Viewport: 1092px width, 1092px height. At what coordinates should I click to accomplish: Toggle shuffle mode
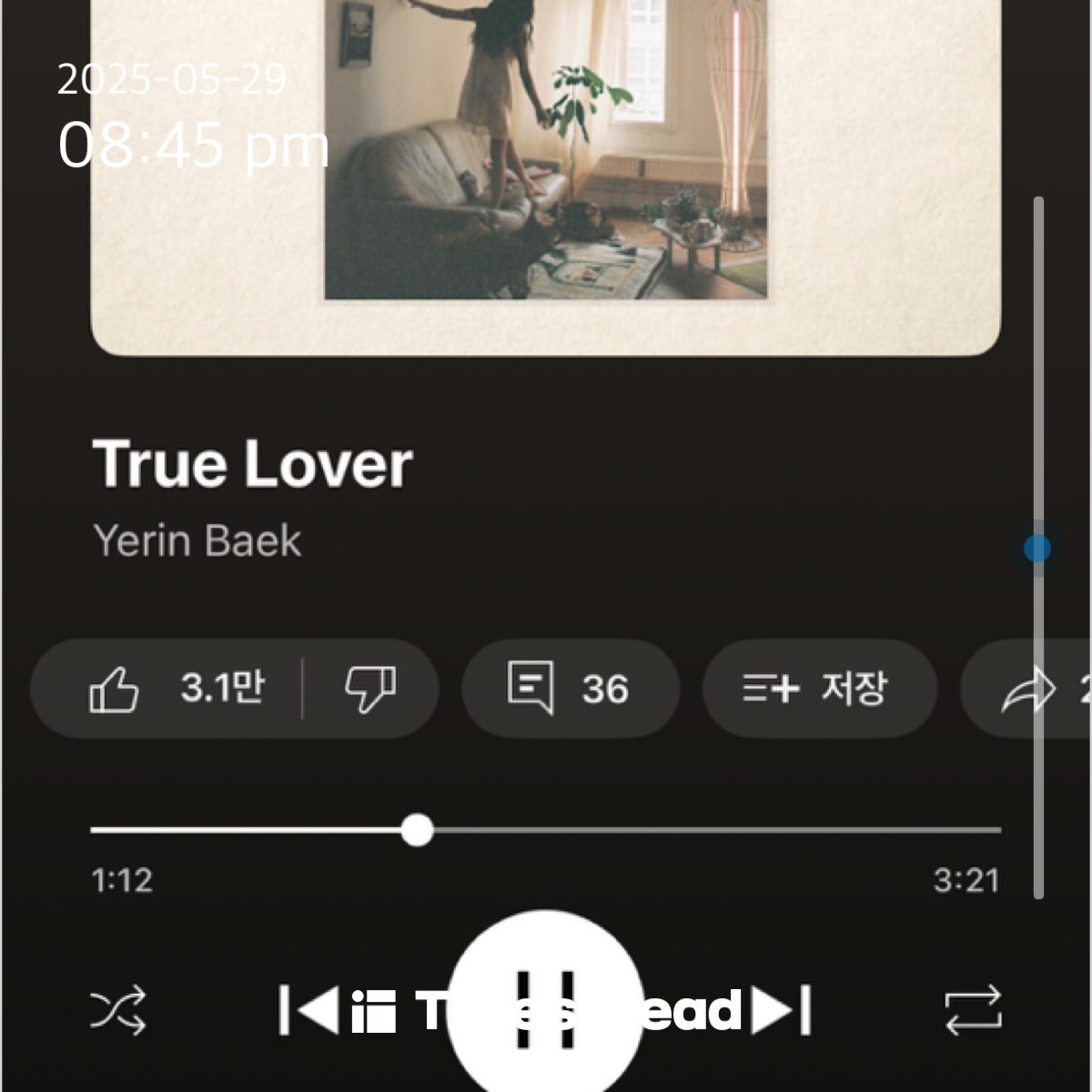coord(118,1010)
